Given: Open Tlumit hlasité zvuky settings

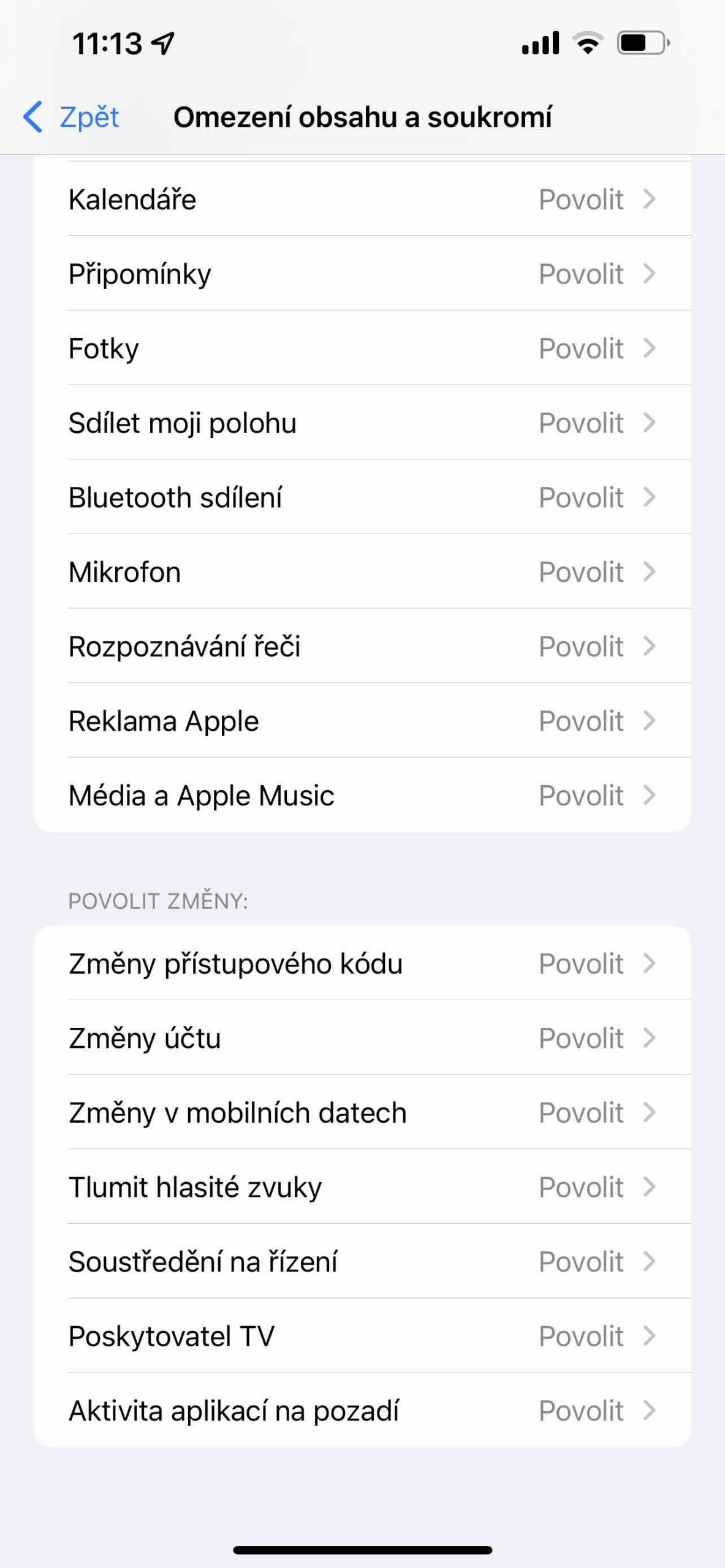Looking at the screenshot, I should [x=362, y=1187].
